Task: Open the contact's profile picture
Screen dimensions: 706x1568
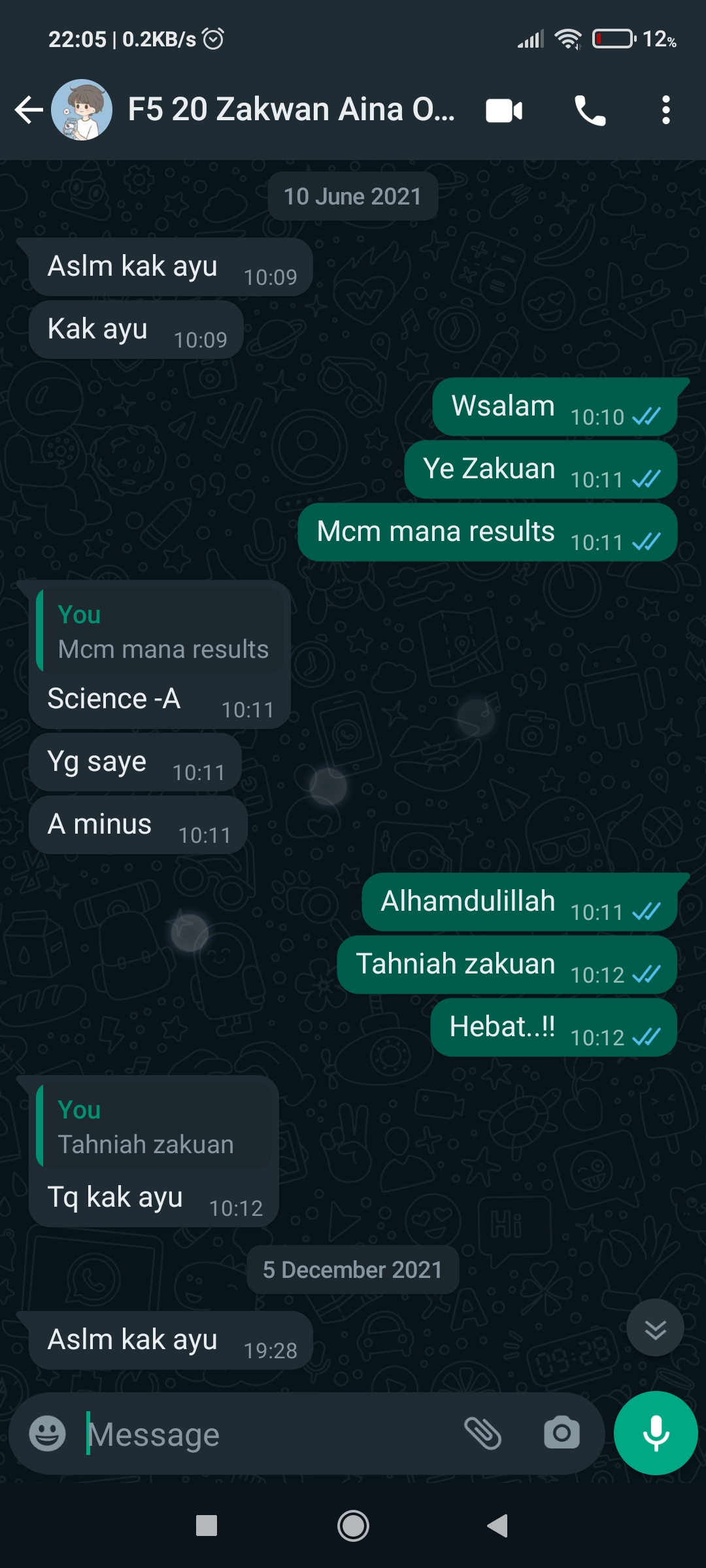Action: pyautogui.click(x=82, y=110)
